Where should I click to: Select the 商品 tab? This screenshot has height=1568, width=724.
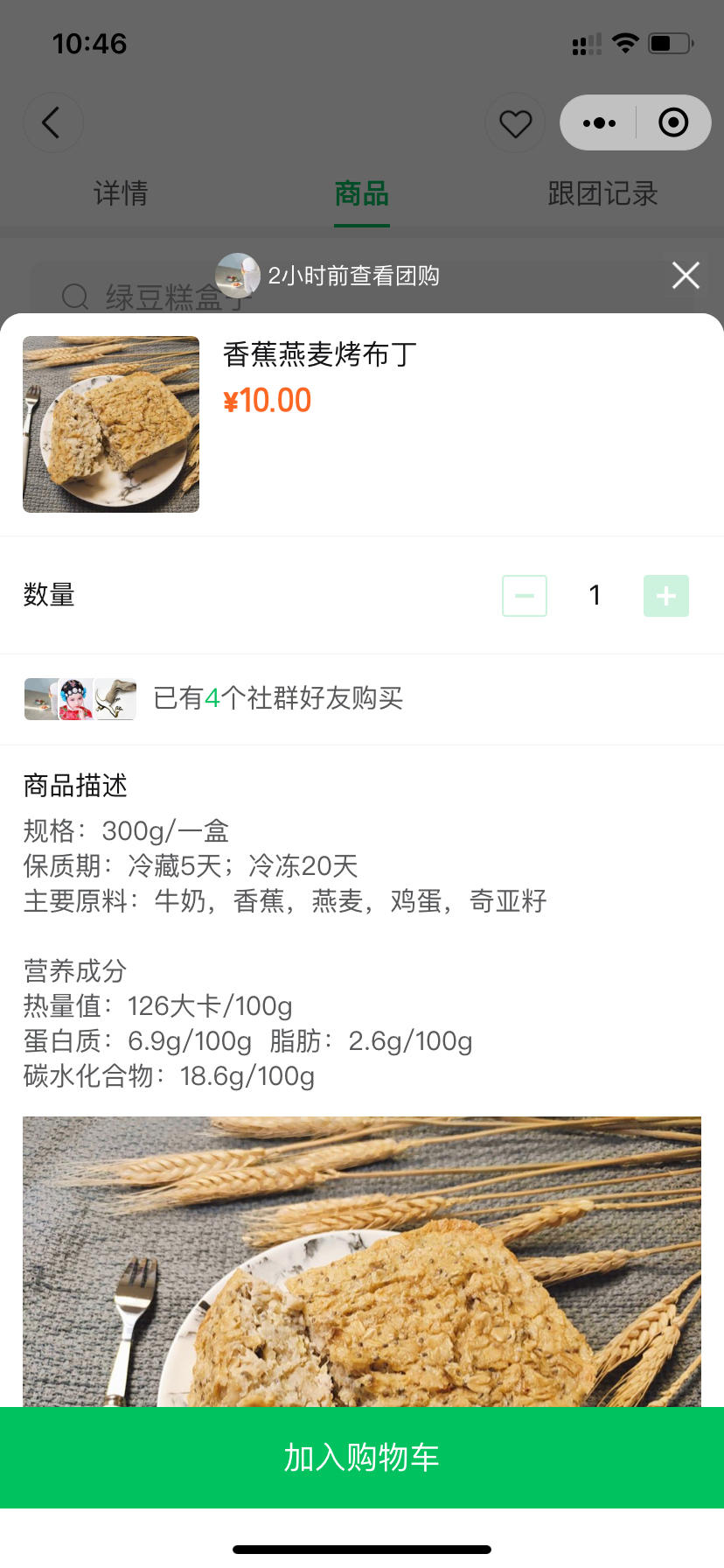[361, 193]
